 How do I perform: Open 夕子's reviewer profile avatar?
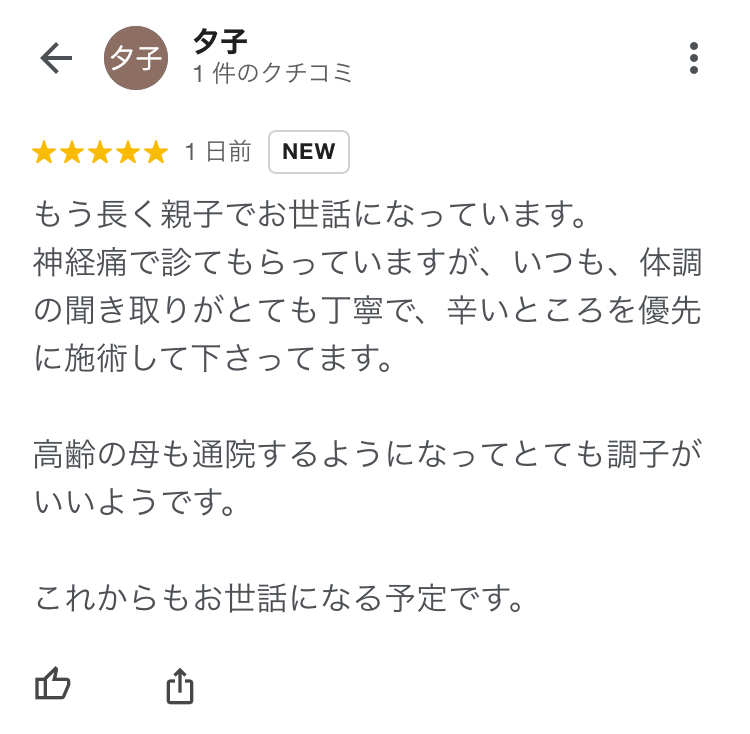pos(135,58)
